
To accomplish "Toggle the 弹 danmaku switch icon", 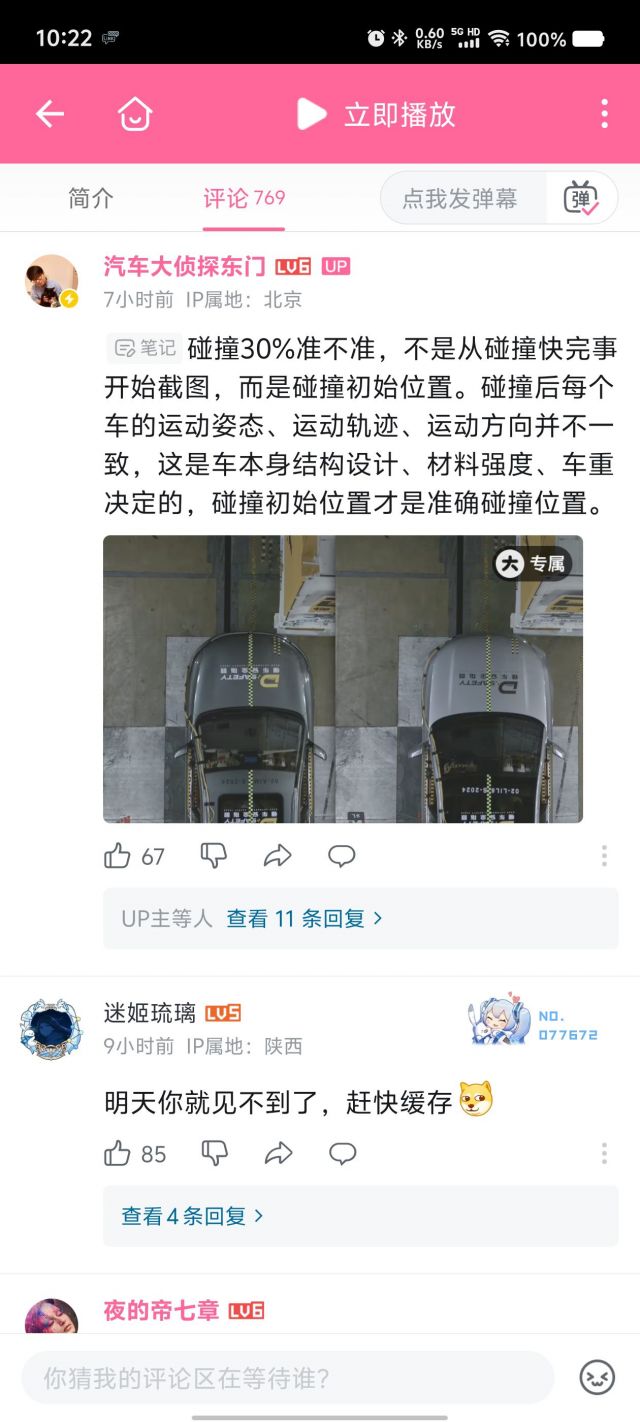I will click(581, 198).
